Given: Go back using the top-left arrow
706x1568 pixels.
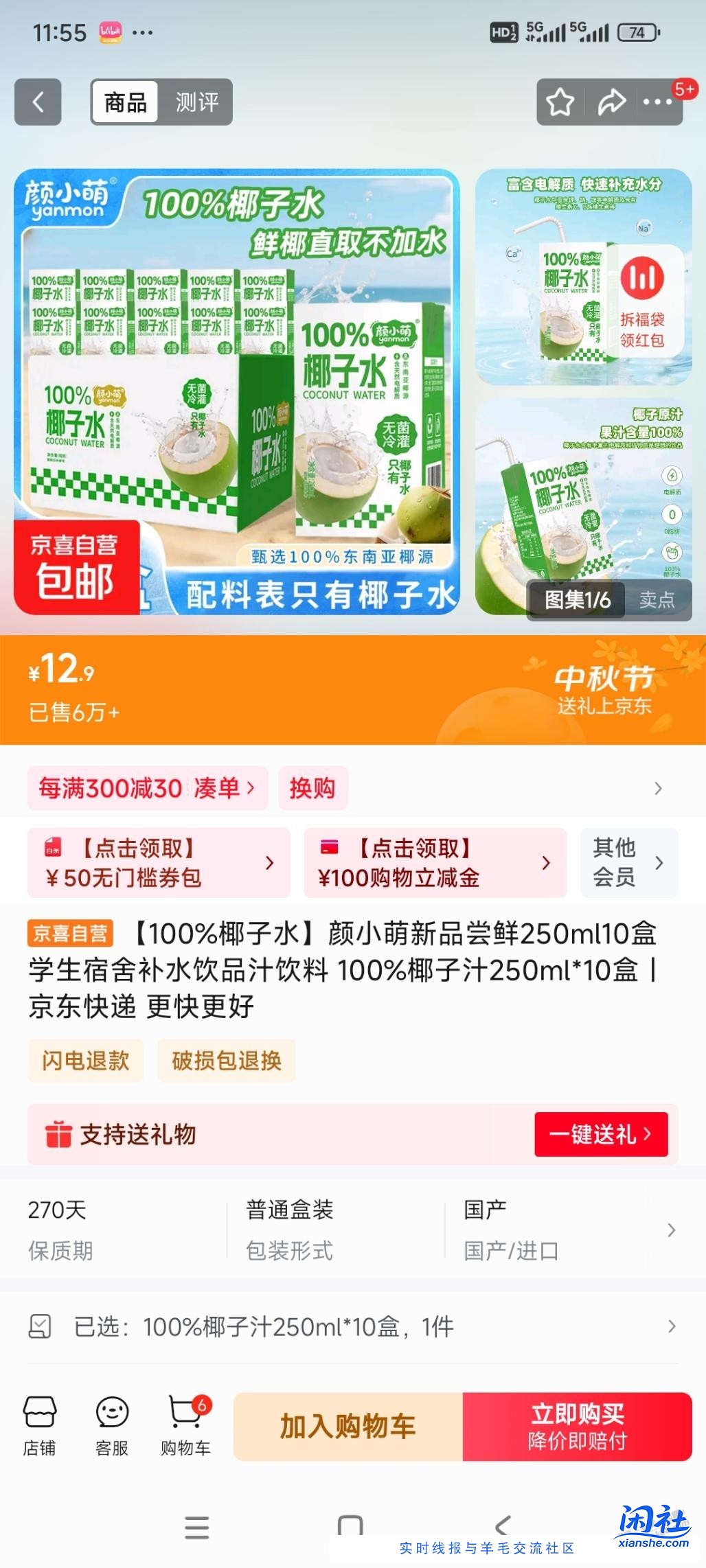Looking at the screenshot, I should click(38, 102).
